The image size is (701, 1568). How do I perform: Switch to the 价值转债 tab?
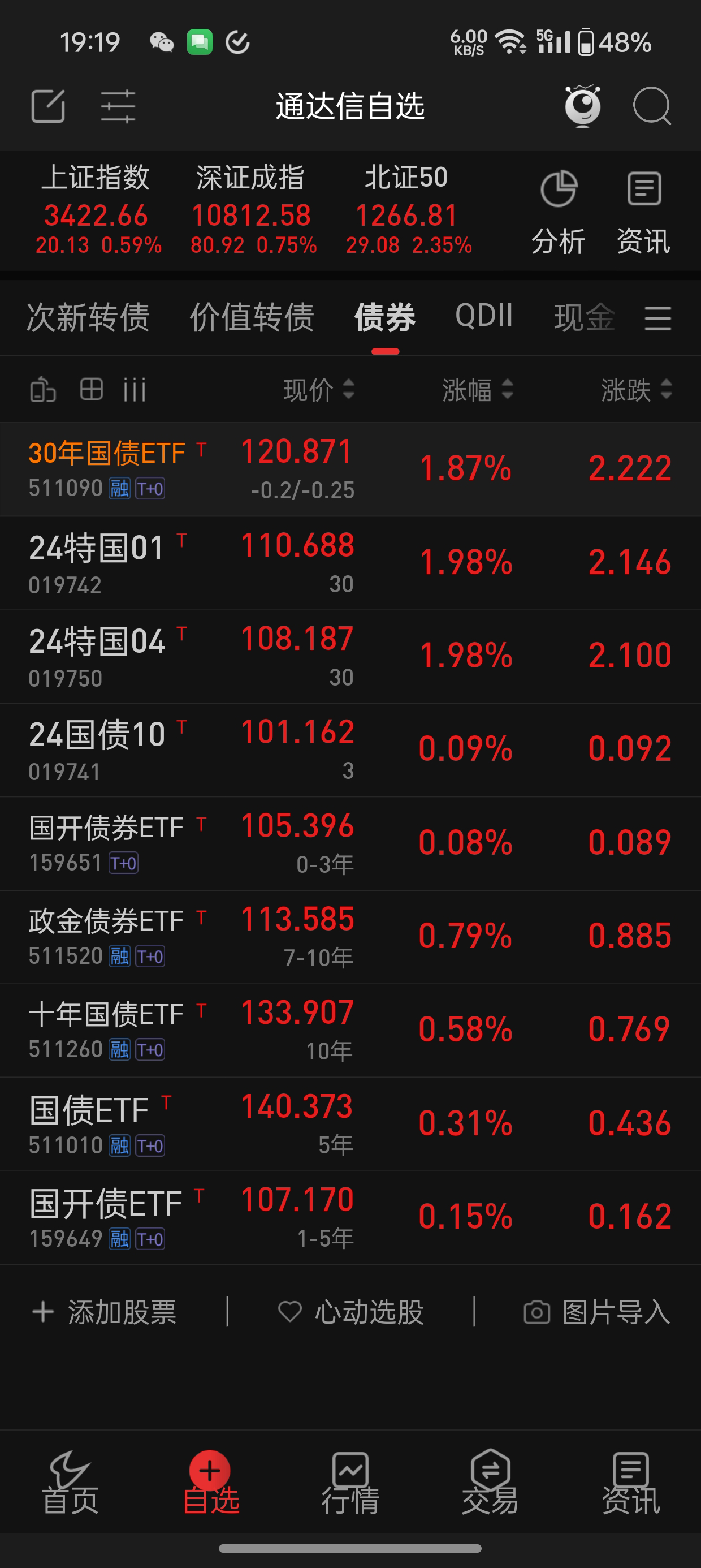252,317
